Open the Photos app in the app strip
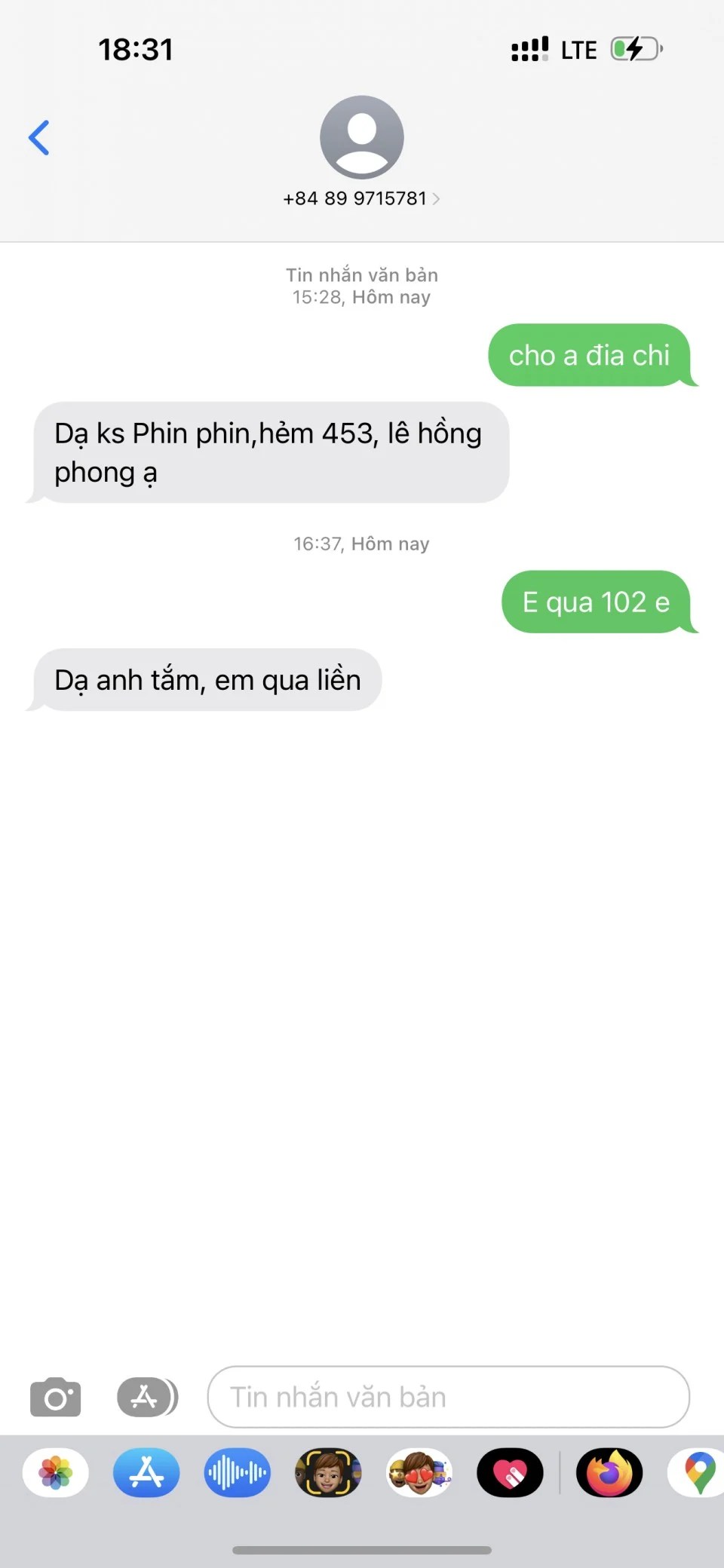Image resolution: width=724 pixels, height=1568 pixels. tap(56, 1472)
